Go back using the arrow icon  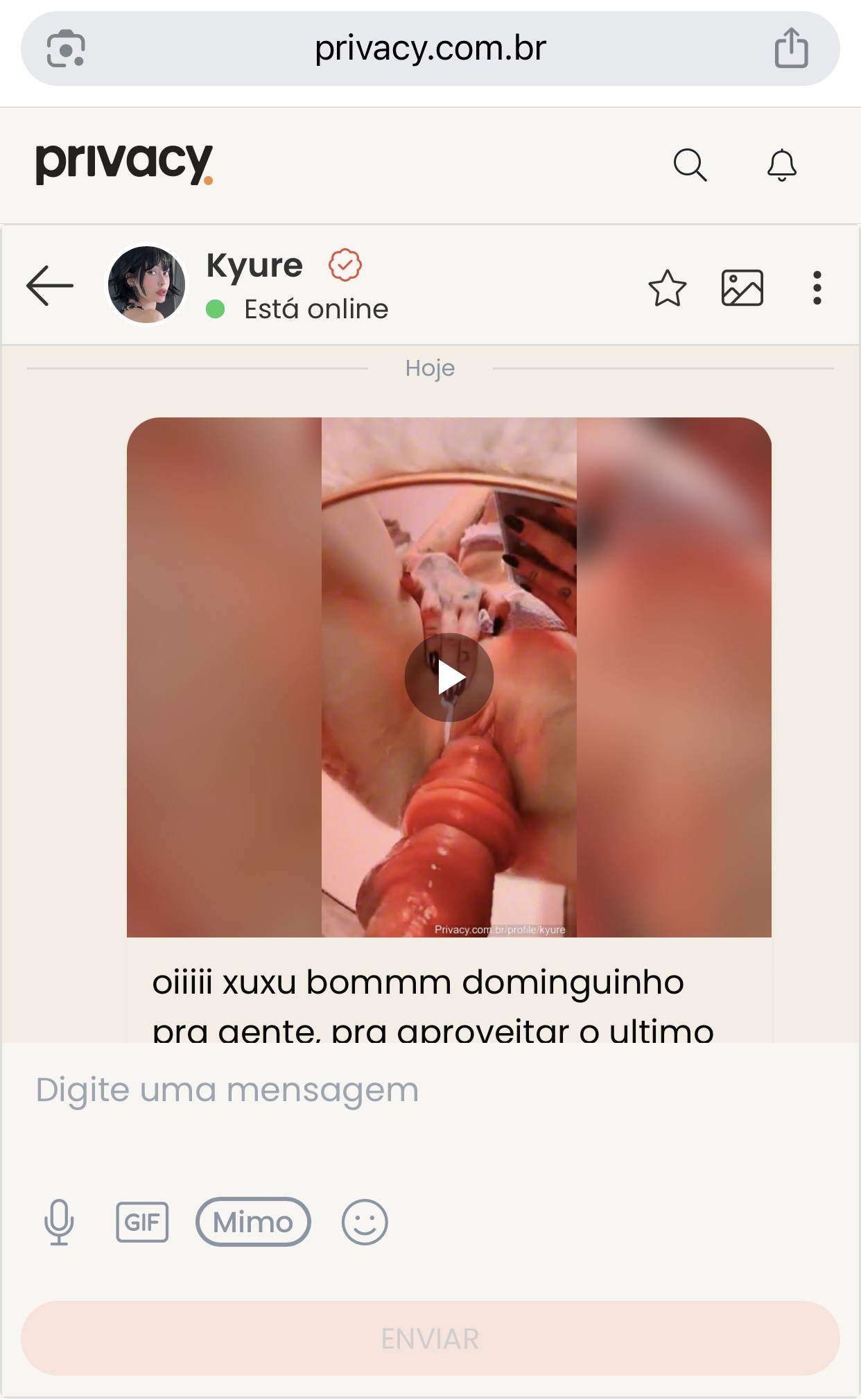(x=50, y=286)
